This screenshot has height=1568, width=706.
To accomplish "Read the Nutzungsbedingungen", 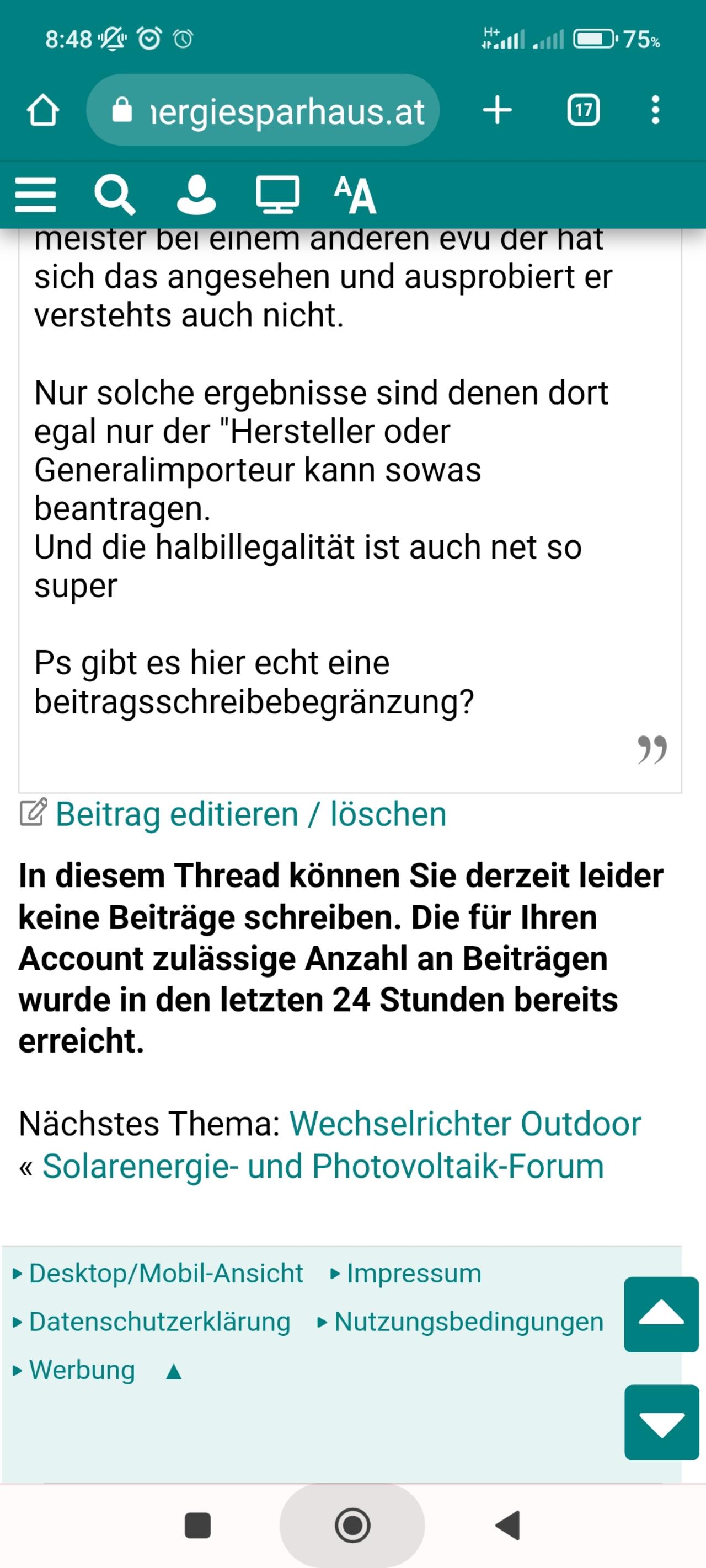I will pyautogui.click(x=468, y=1322).
